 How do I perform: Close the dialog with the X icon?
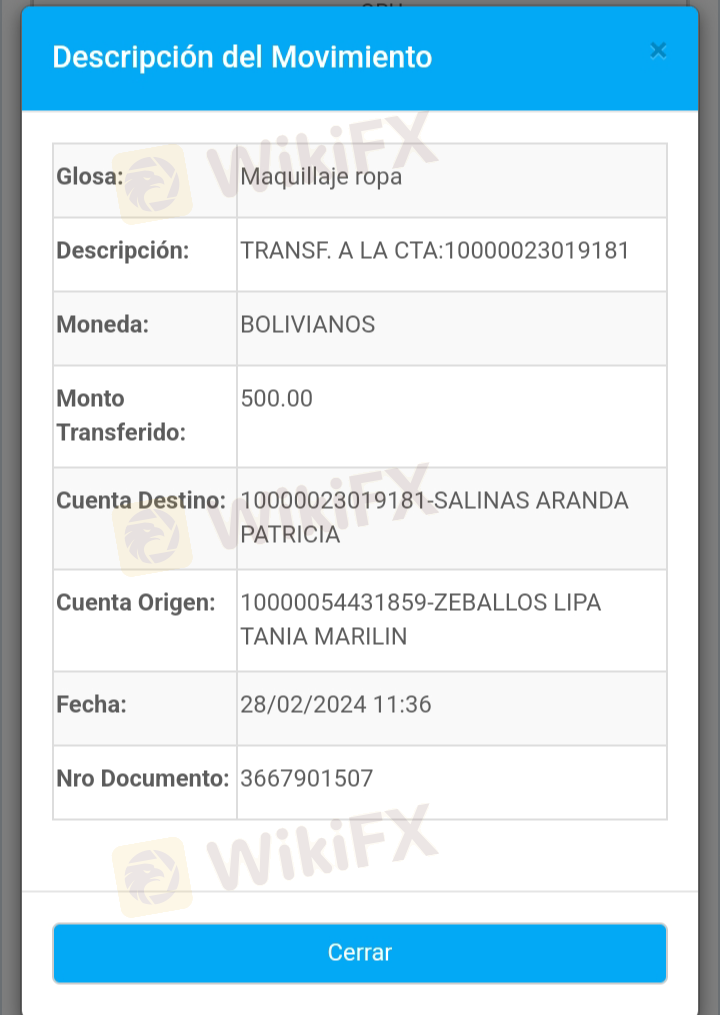click(657, 50)
